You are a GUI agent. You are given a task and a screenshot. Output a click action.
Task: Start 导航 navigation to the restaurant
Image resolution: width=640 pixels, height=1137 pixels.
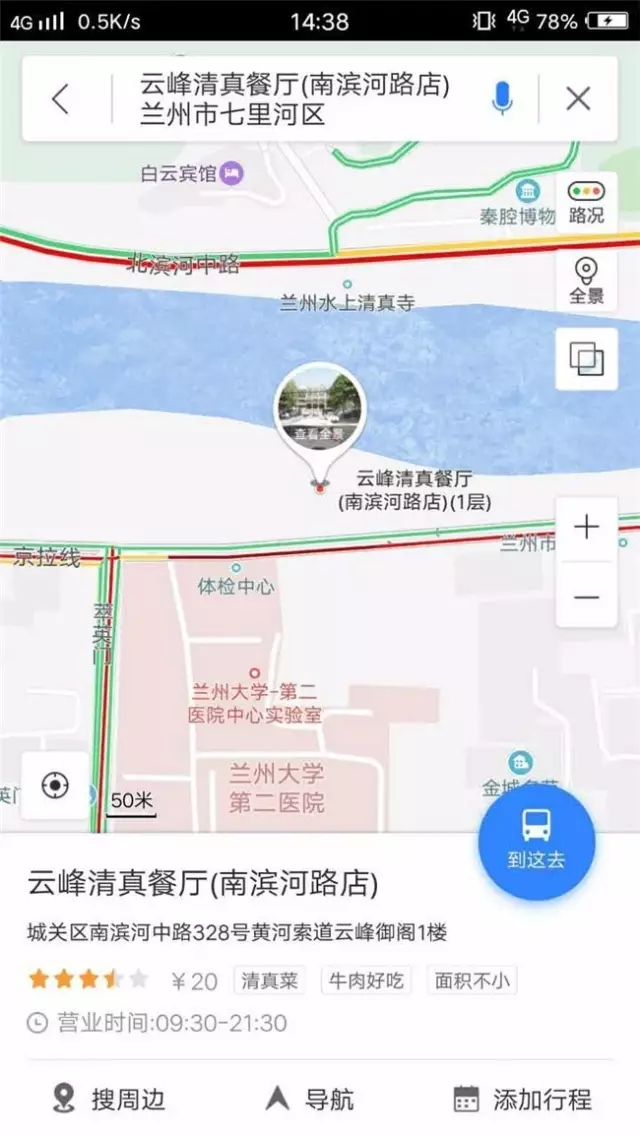pos(310,1099)
